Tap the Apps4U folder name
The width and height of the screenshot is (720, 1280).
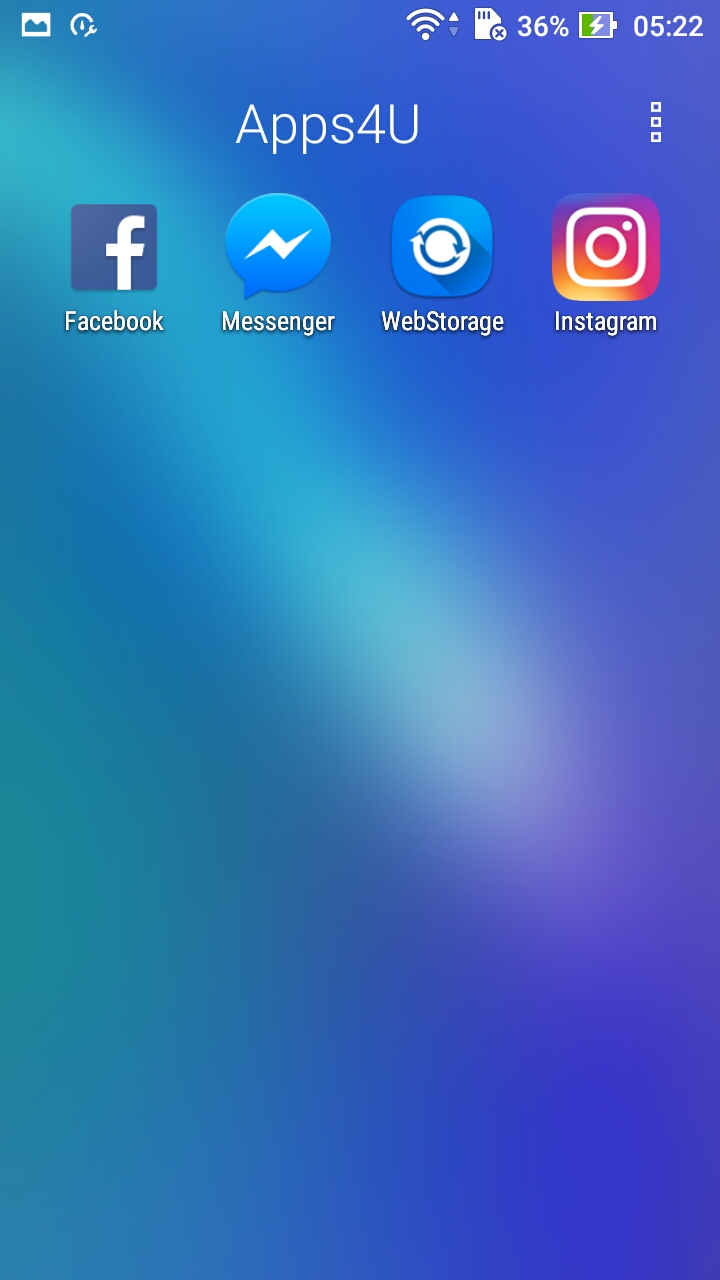[328, 126]
